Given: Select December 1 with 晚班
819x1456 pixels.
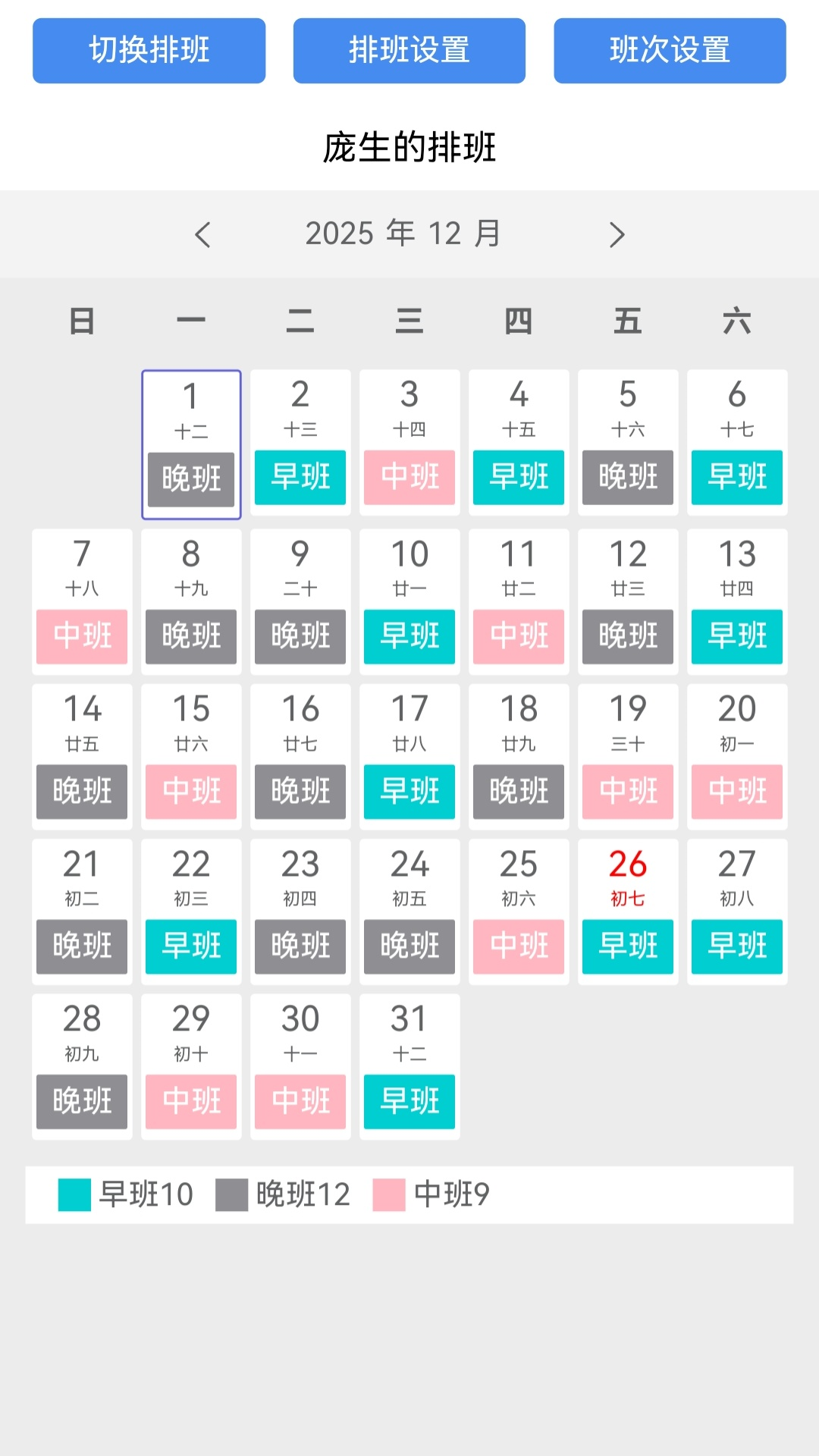Looking at the screenshot, I should coord(191,444).
